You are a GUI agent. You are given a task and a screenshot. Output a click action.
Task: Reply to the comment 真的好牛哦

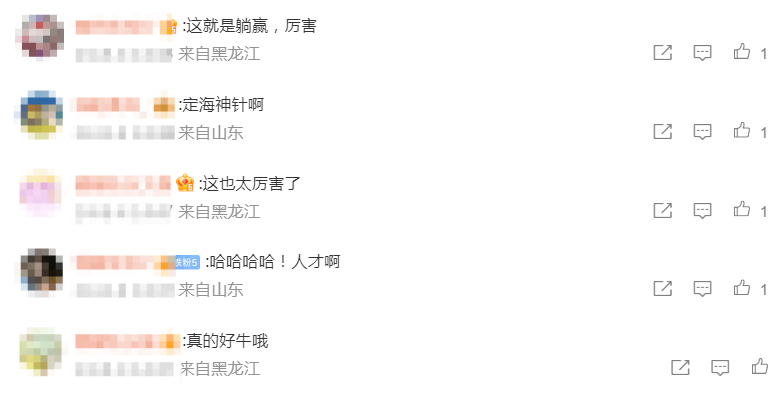coord(720,367)
